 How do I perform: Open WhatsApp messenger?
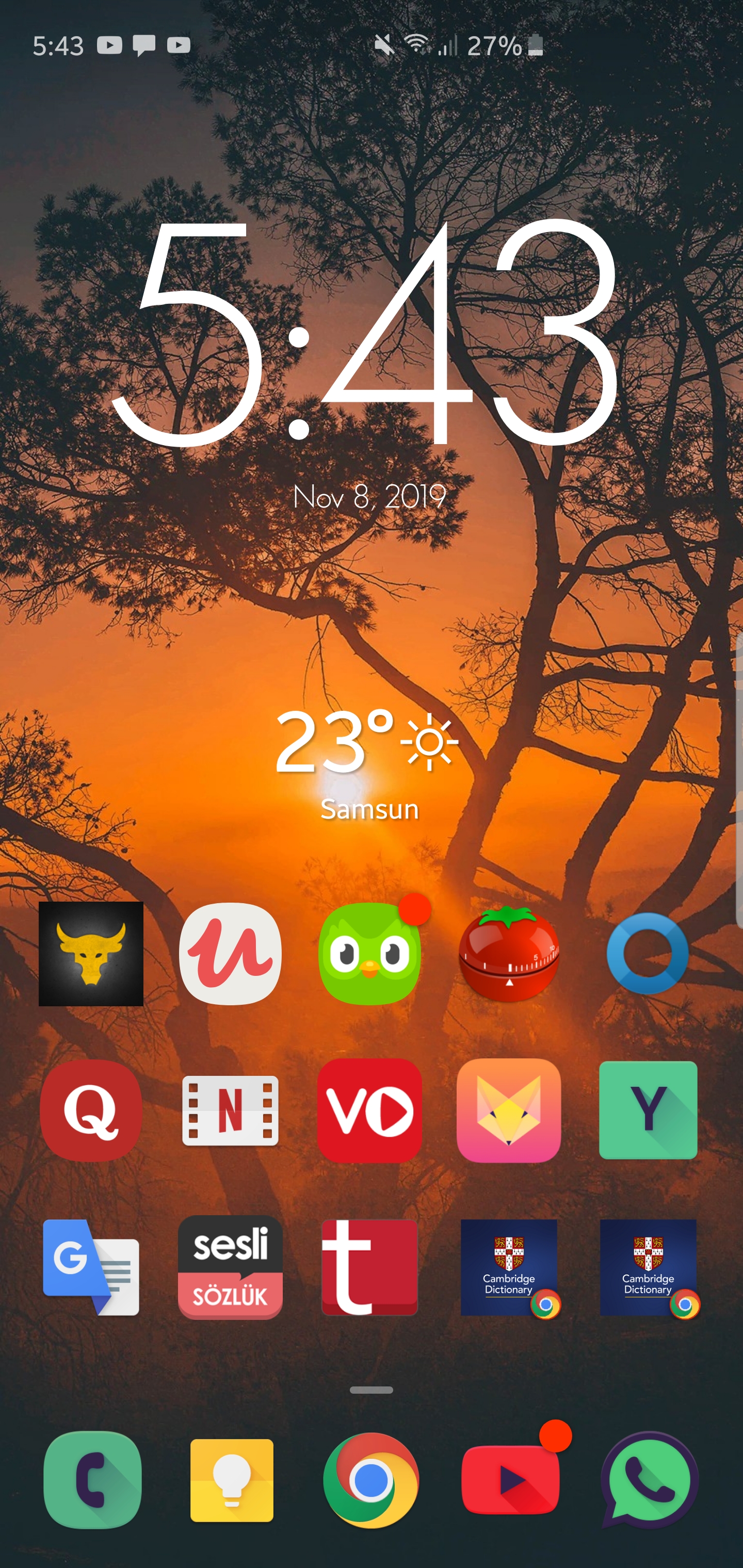click(649, 1480)
